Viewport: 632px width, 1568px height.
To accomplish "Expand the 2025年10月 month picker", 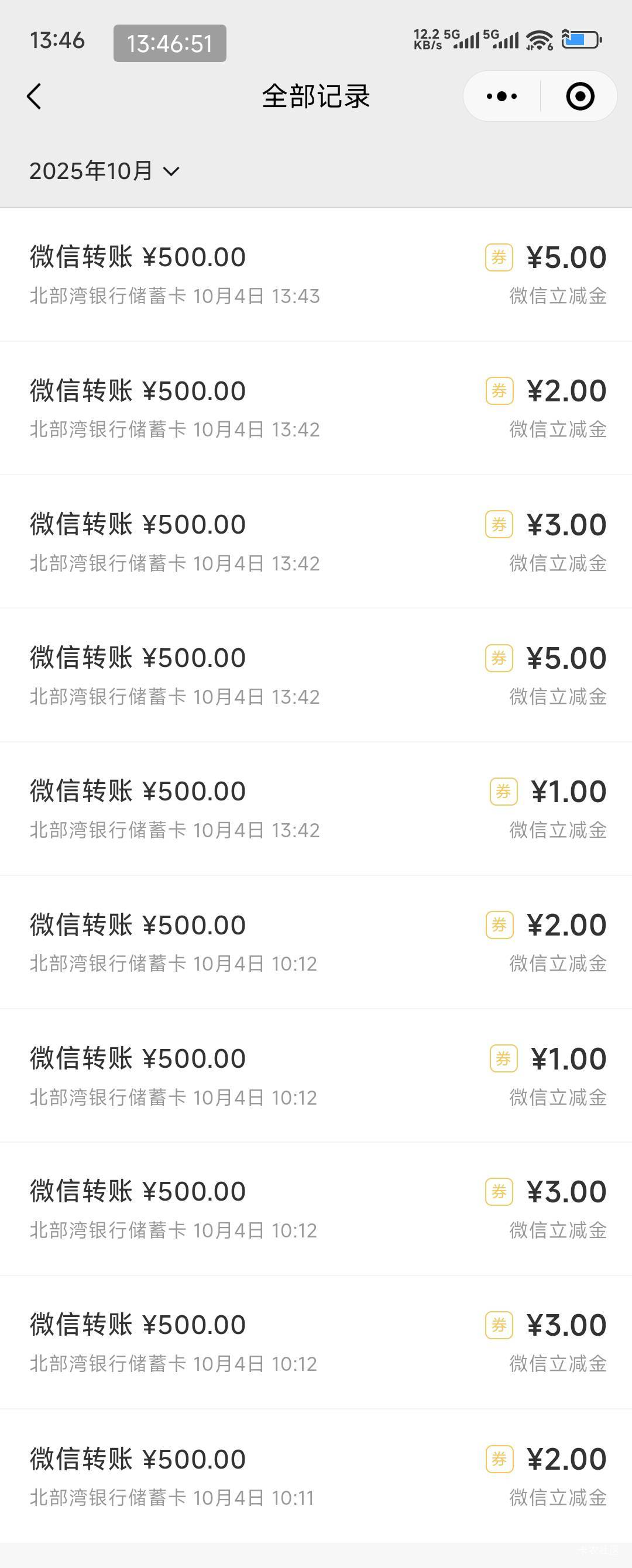I will 105,171.
